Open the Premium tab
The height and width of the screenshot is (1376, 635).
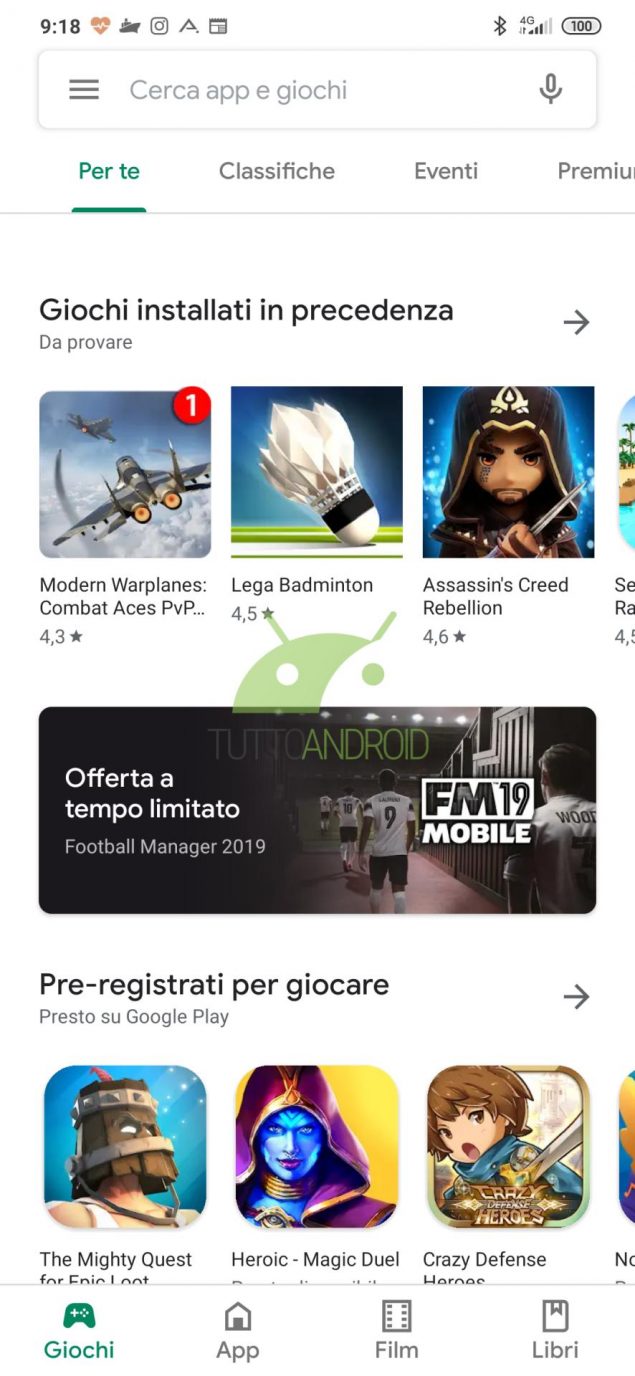[596, 171]
